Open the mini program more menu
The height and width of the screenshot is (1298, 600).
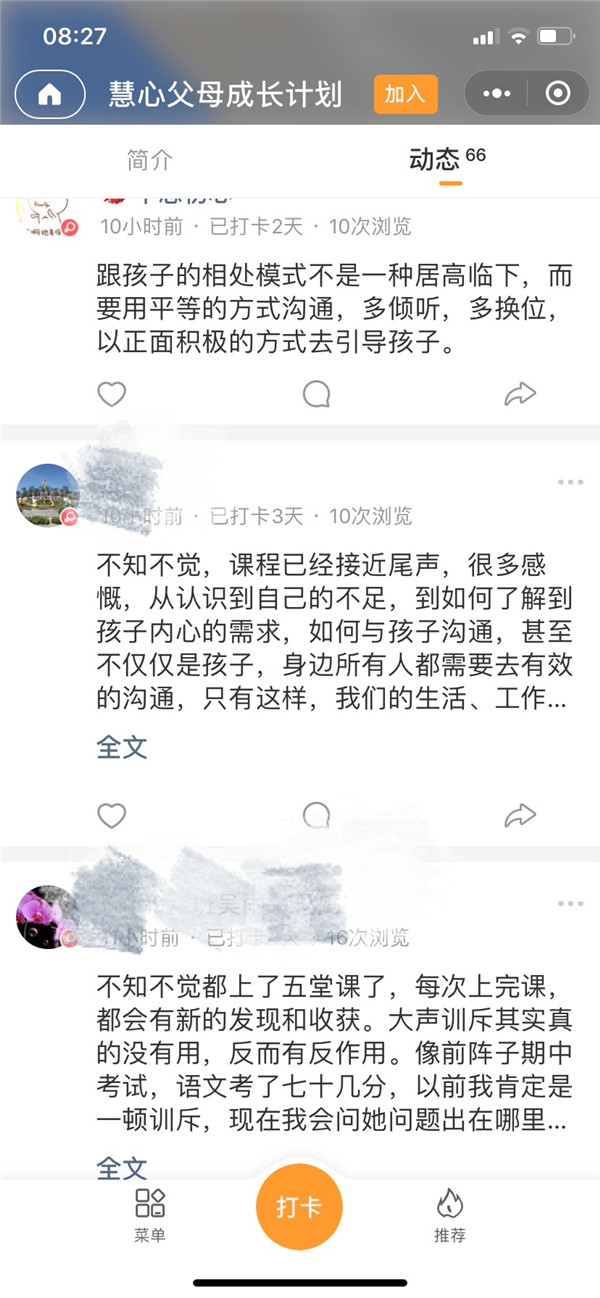click(497, 94)
